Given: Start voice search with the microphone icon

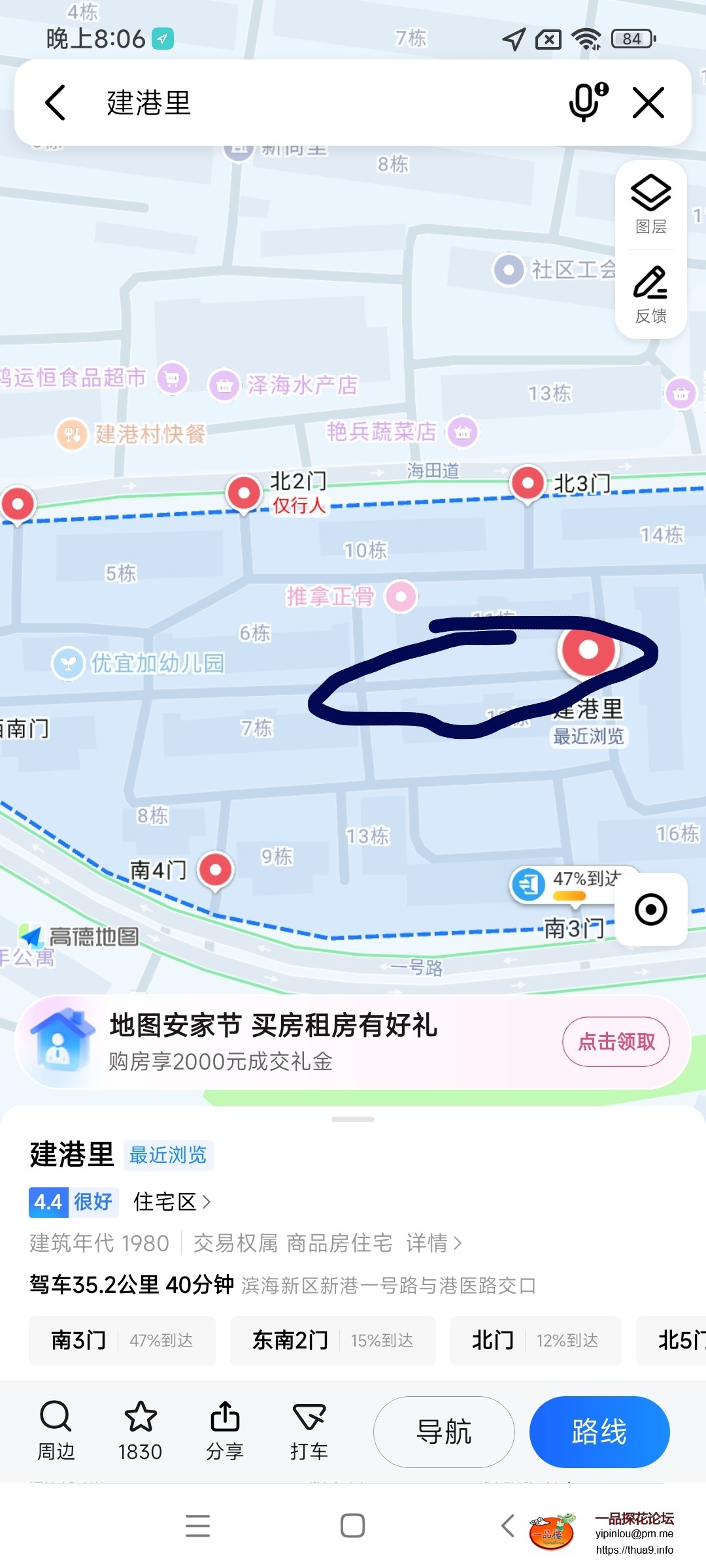Looking at the screenshot, I should tap(588, 102).
